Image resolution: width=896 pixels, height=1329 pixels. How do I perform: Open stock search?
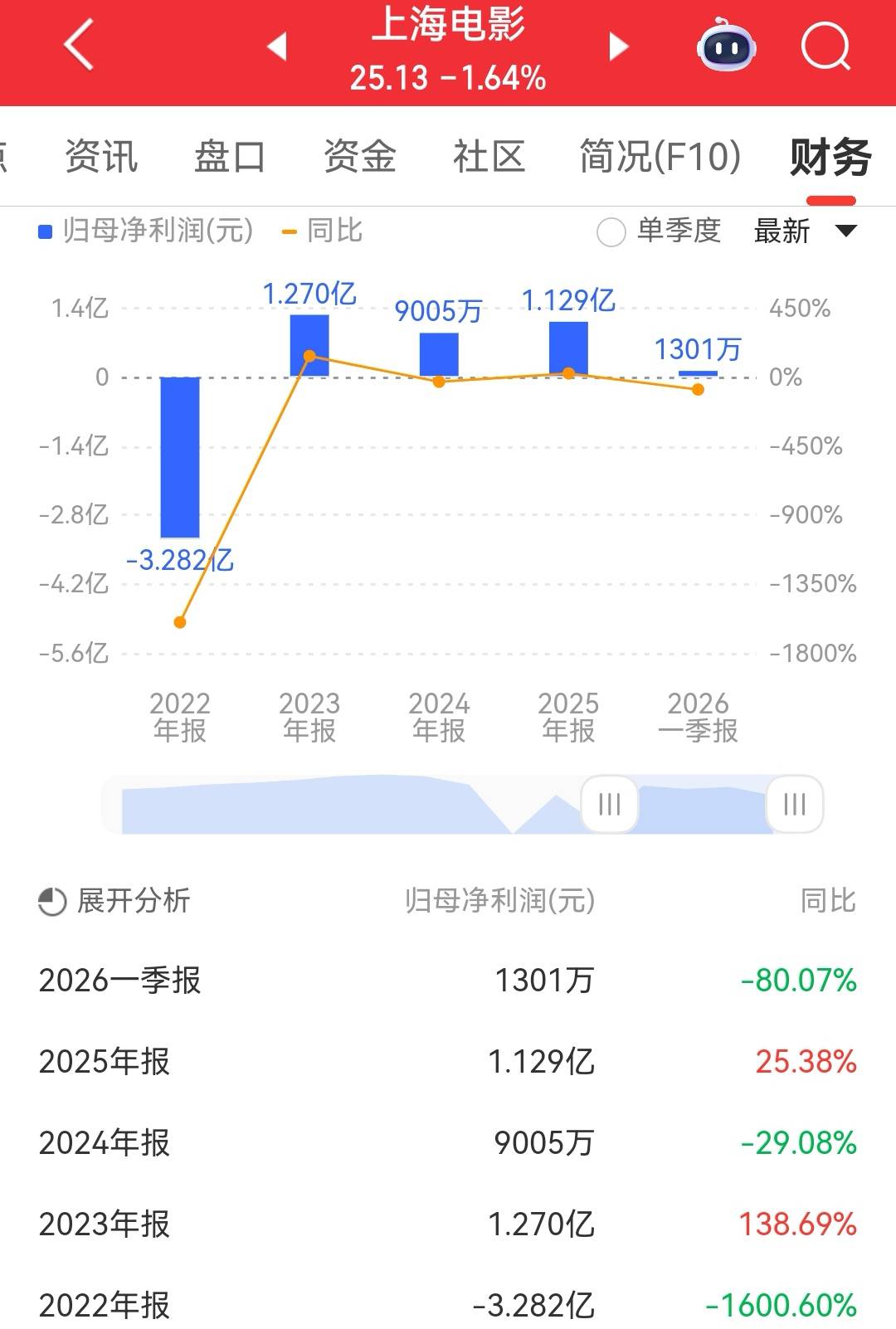click(825, 46)
